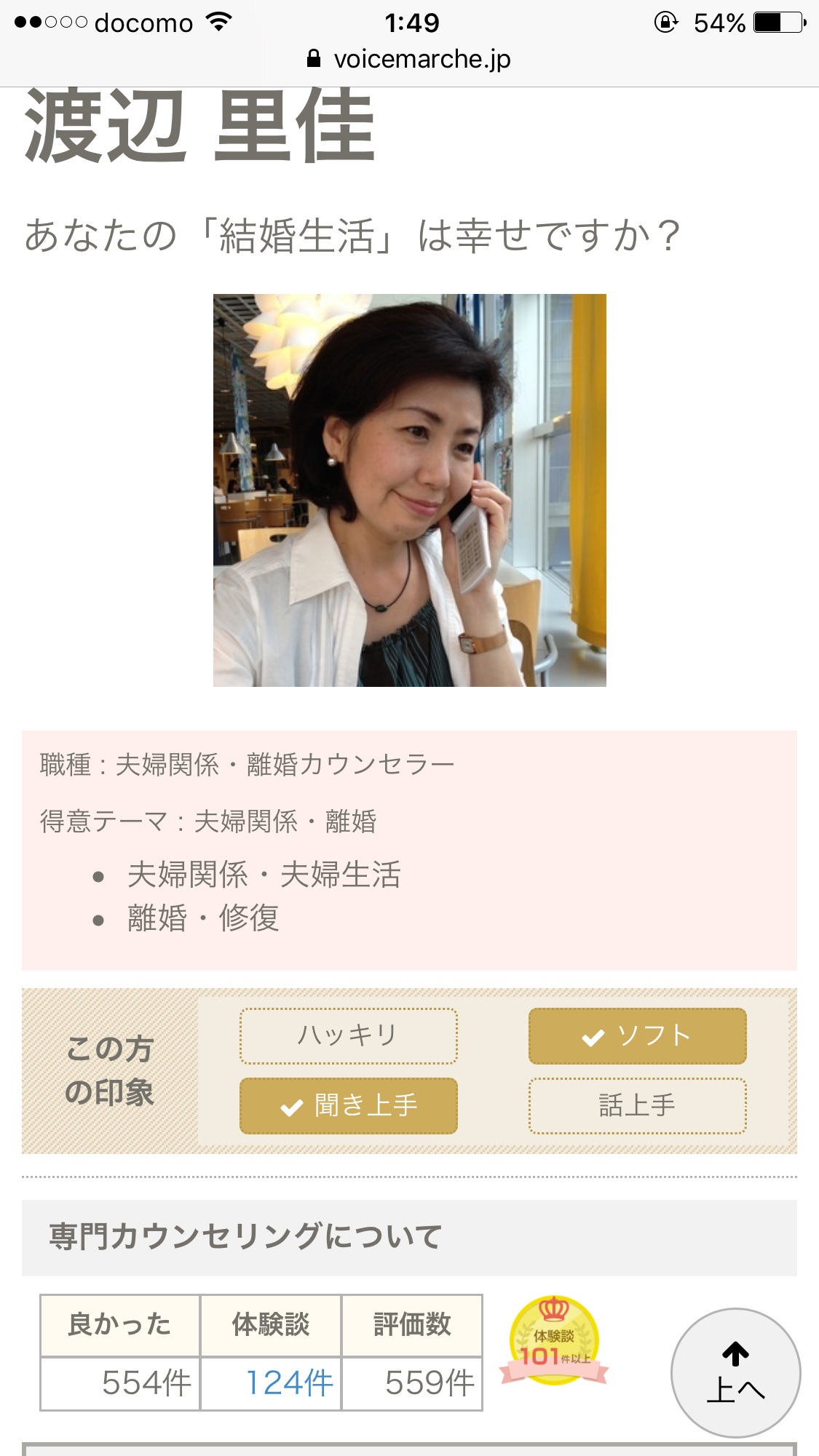Tap the 上へ scroll-to-top button
819x1456 pixels.
735,1372
